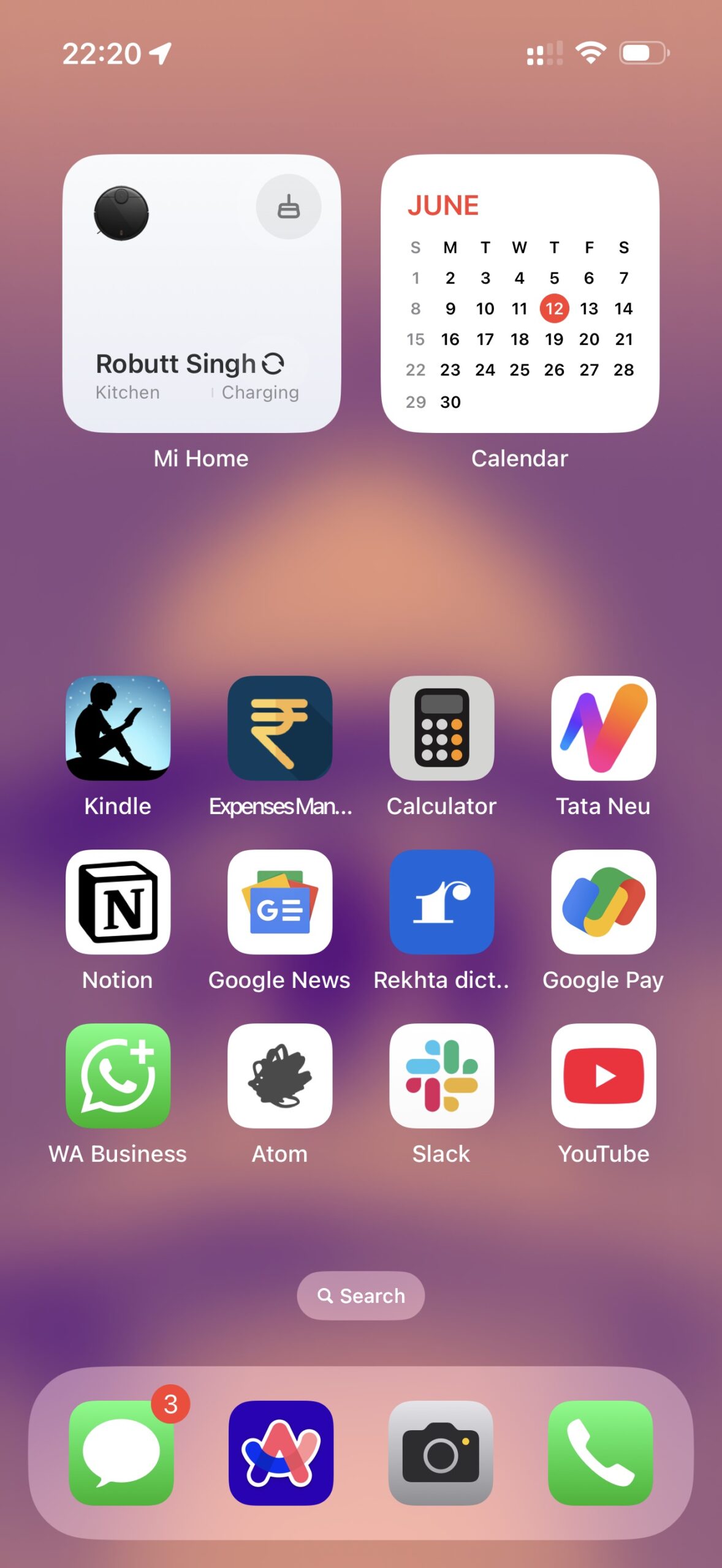Refresh Robutt Singh status in widget
The image size is (722, 1568).
[273, 364]
